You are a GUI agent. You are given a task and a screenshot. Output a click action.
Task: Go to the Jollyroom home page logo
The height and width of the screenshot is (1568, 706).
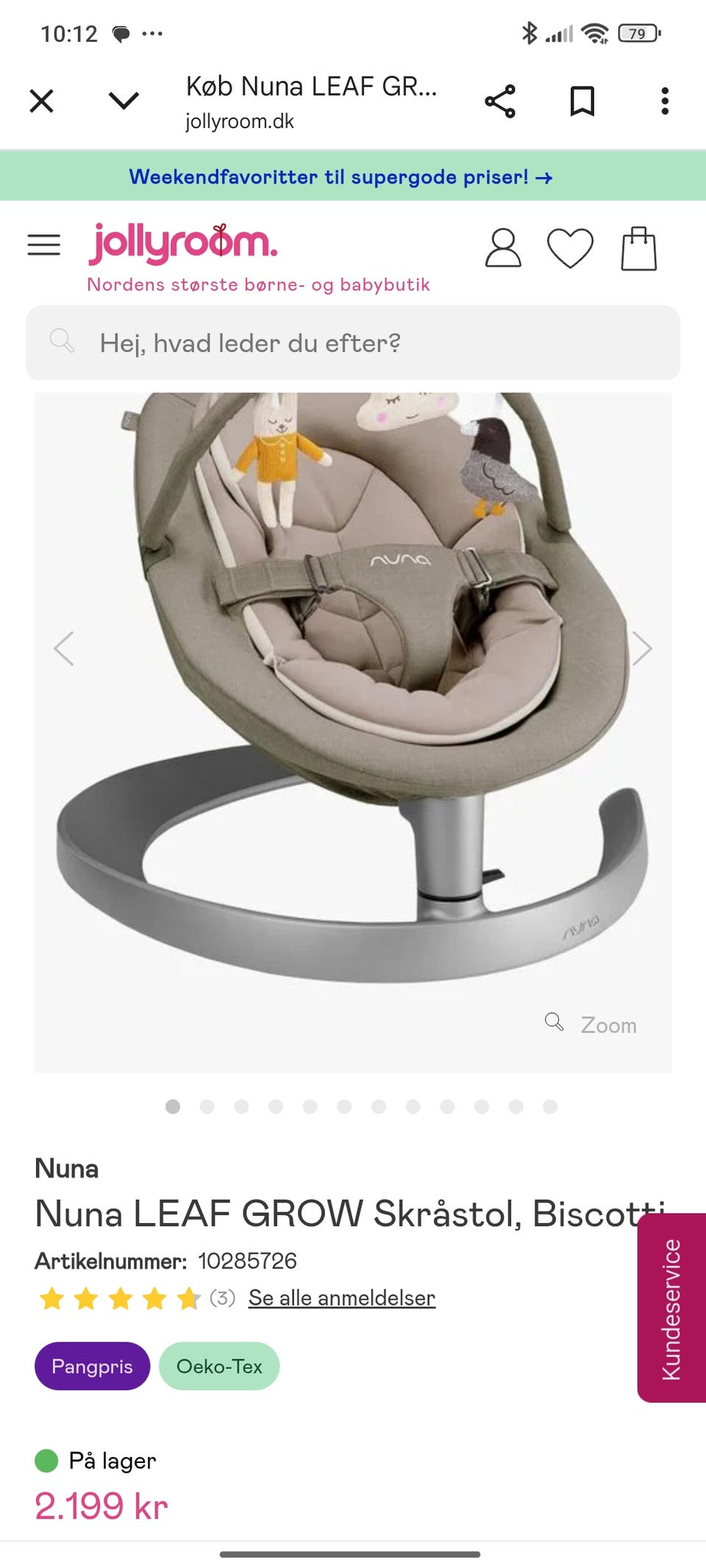pyautogui.click(x=184, y=244)
